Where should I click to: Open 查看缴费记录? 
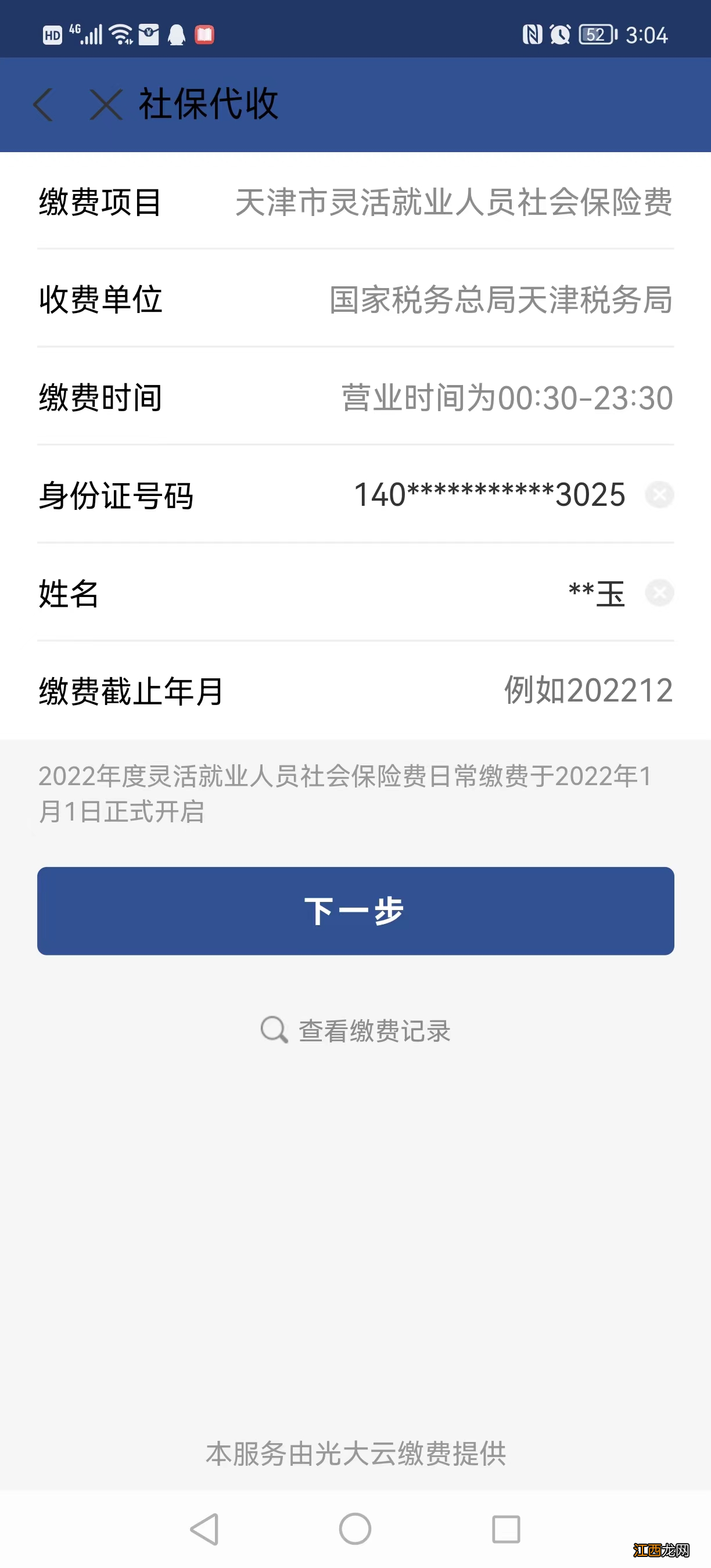coord(374,1030)
